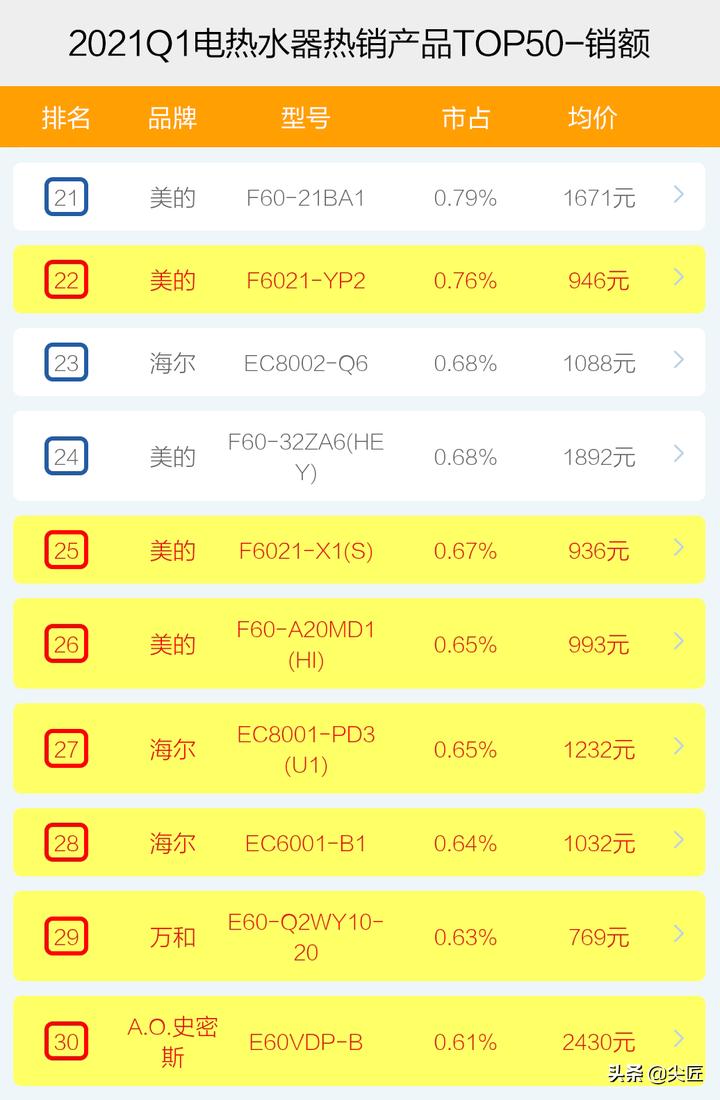Click the 万和 brand name

(x=172, y=937)
